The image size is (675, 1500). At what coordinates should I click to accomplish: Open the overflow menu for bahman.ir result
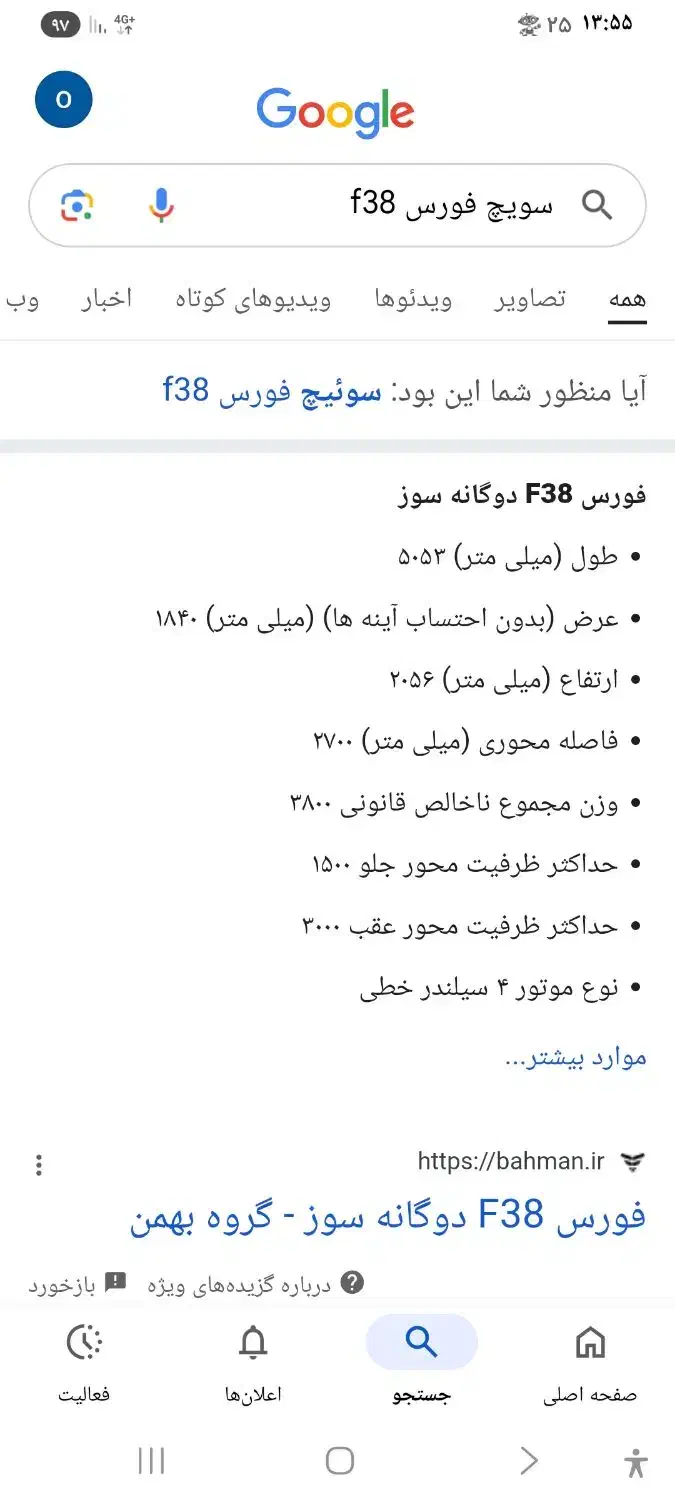pyautogui.click(x=39, y=1164)
